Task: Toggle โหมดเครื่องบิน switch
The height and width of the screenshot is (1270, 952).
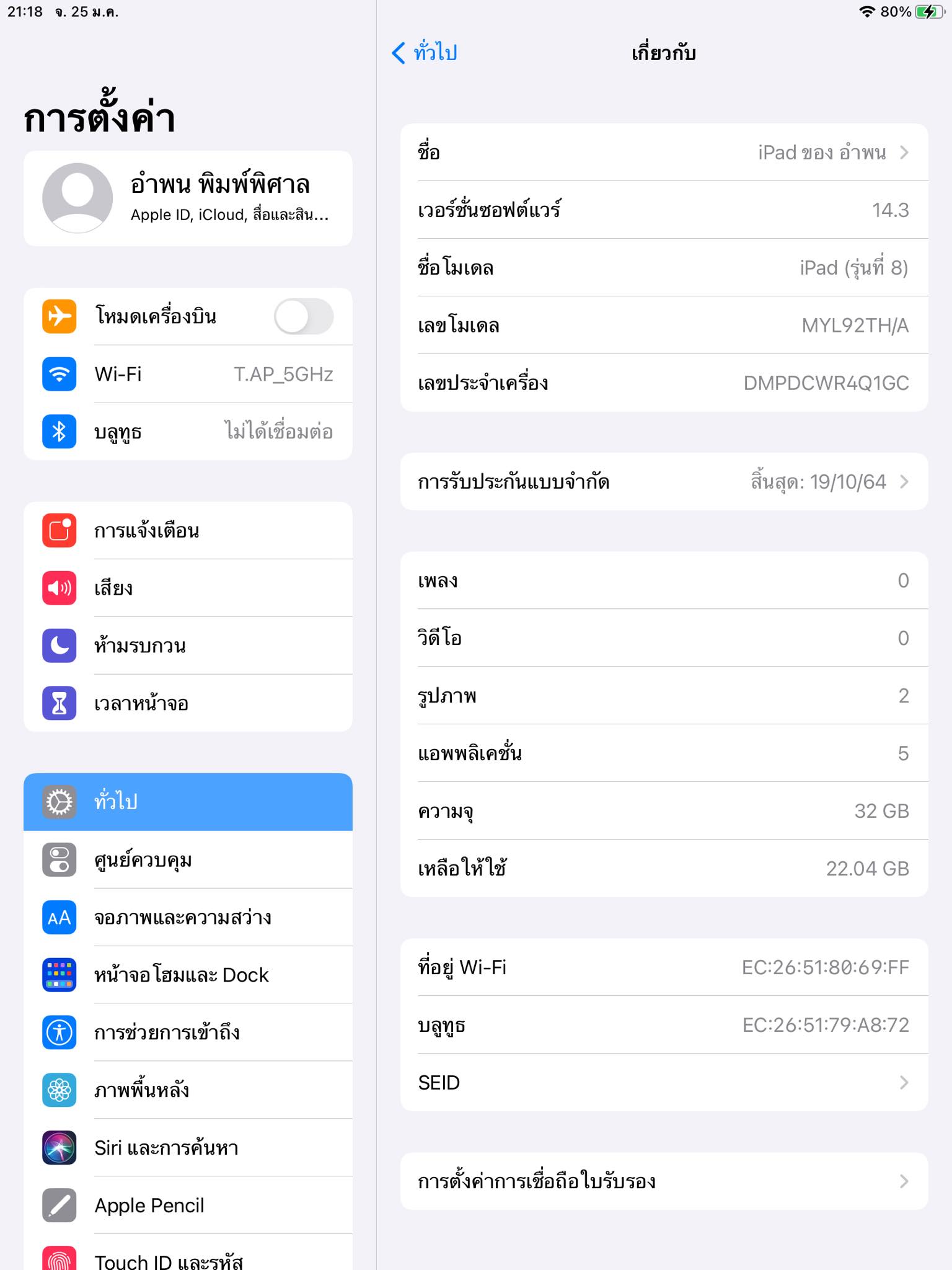Action: [x=304, y=316]
